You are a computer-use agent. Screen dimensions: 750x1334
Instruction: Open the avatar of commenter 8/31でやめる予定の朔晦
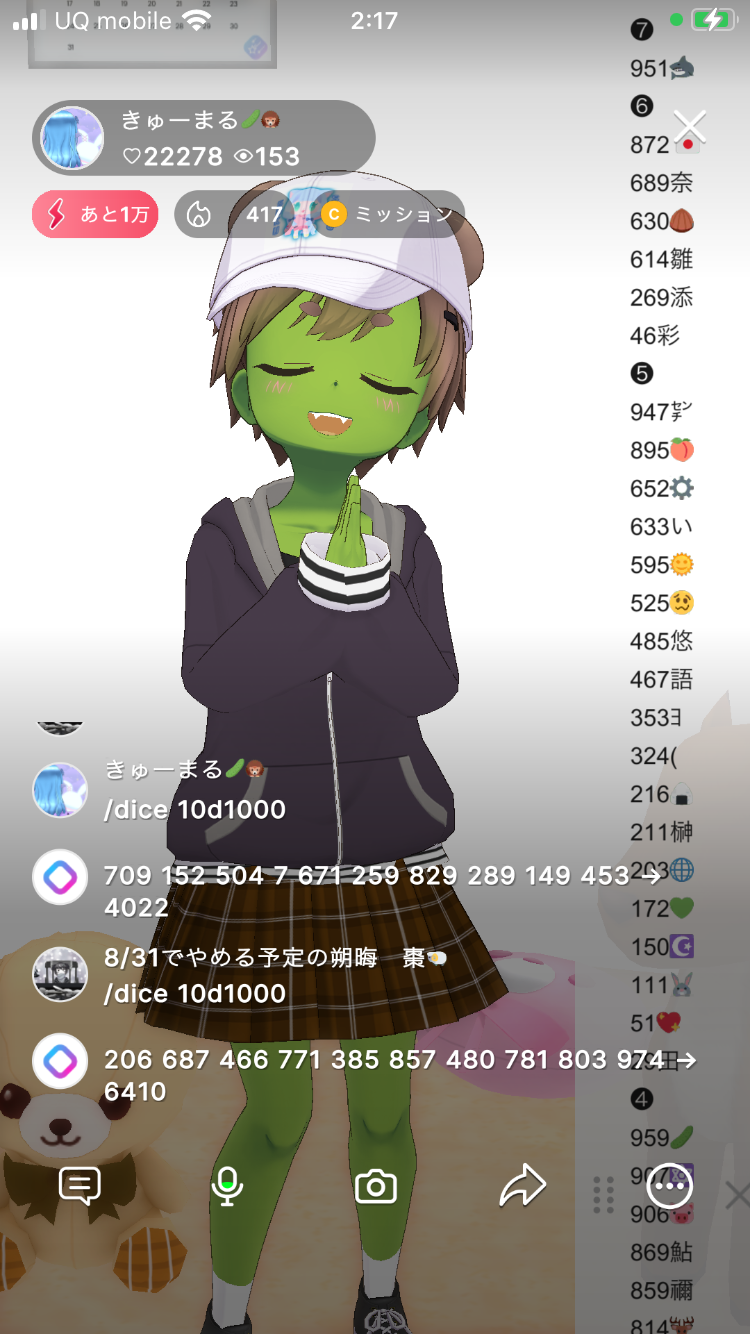tap(60, 973)
